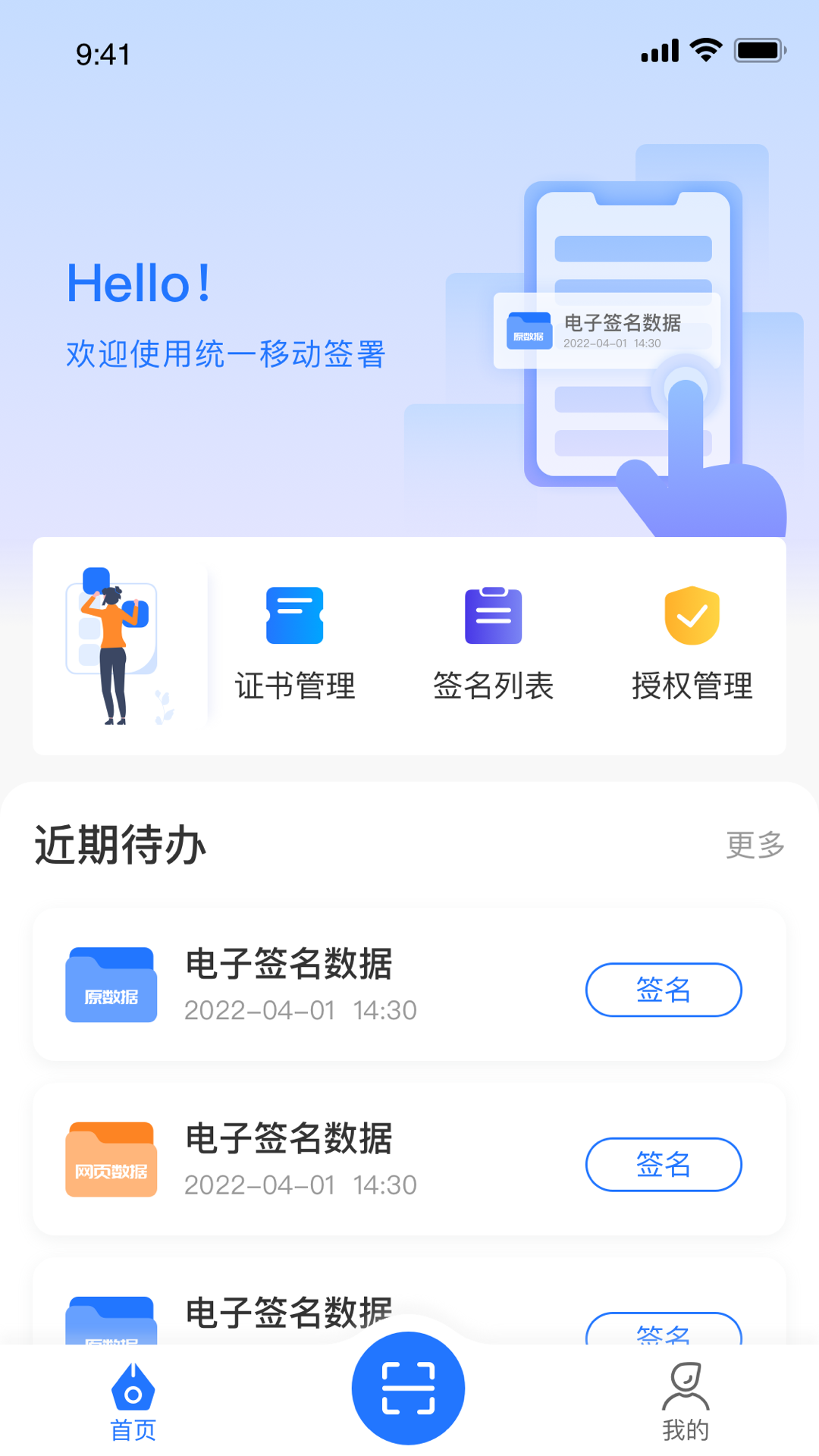Open the 授权管理 authorization management shield icon
Image resolution: width=819 pixels, height=1456 pixels.
(x=691, y=617)
